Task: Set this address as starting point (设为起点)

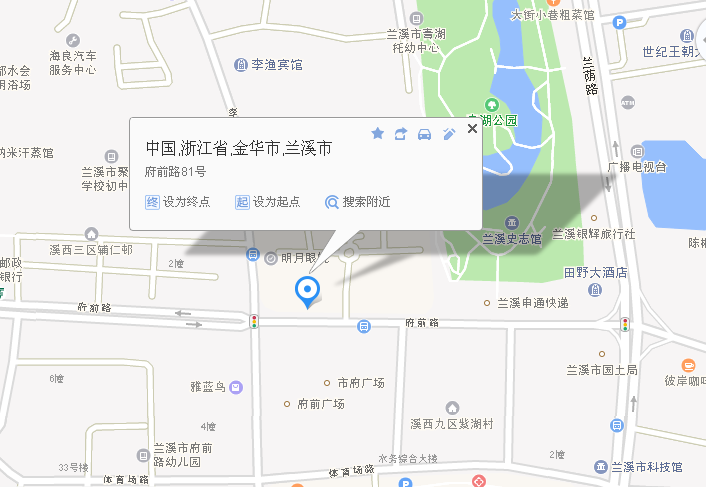Action: coord(267,202)
